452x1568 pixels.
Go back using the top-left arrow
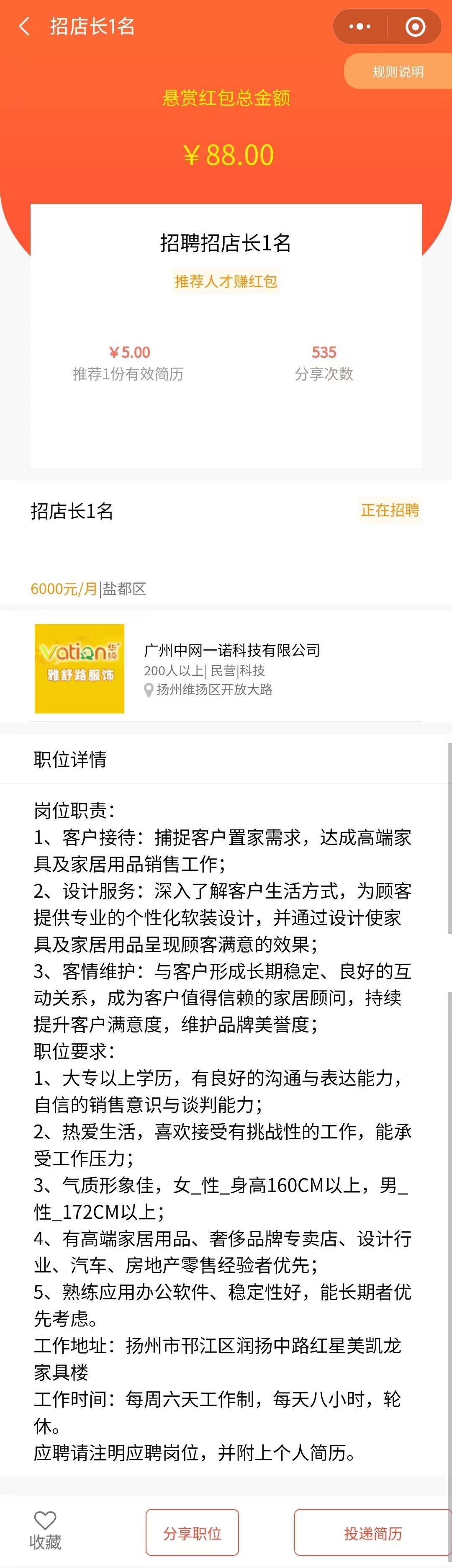click(x=24, y=27)
